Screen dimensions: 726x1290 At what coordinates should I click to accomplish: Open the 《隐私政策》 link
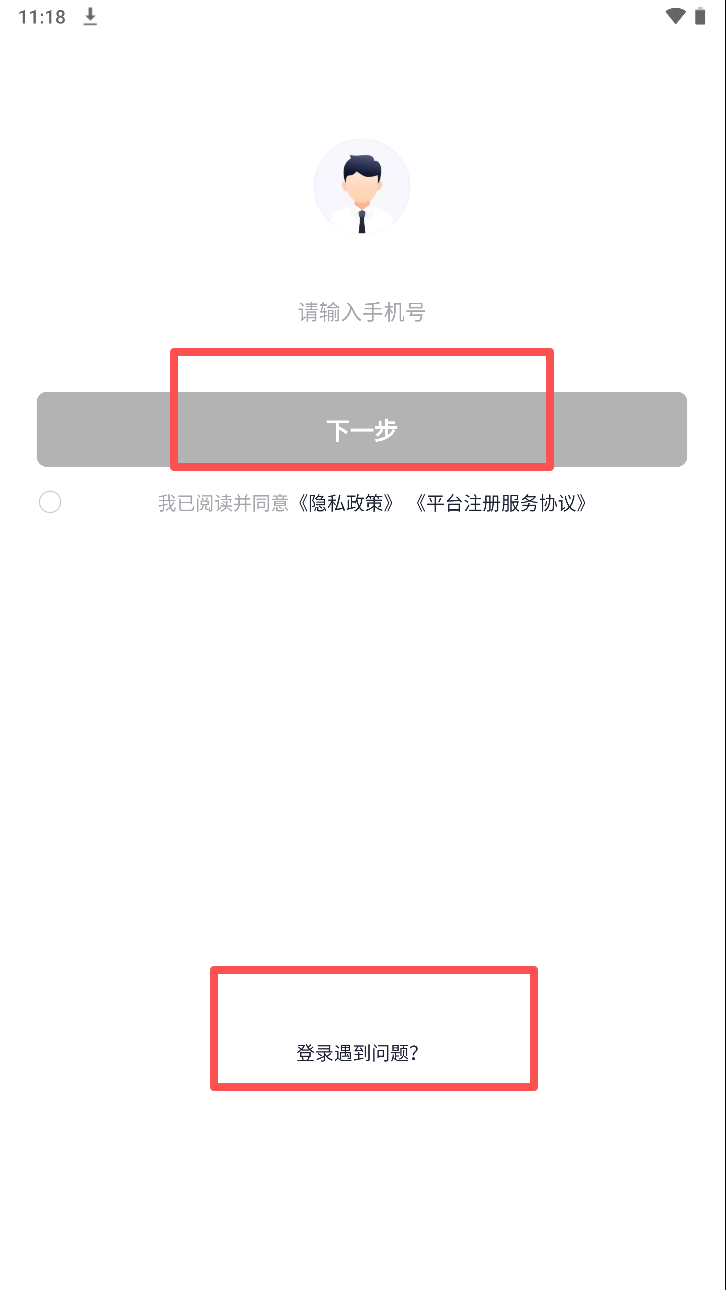[345, 503]
